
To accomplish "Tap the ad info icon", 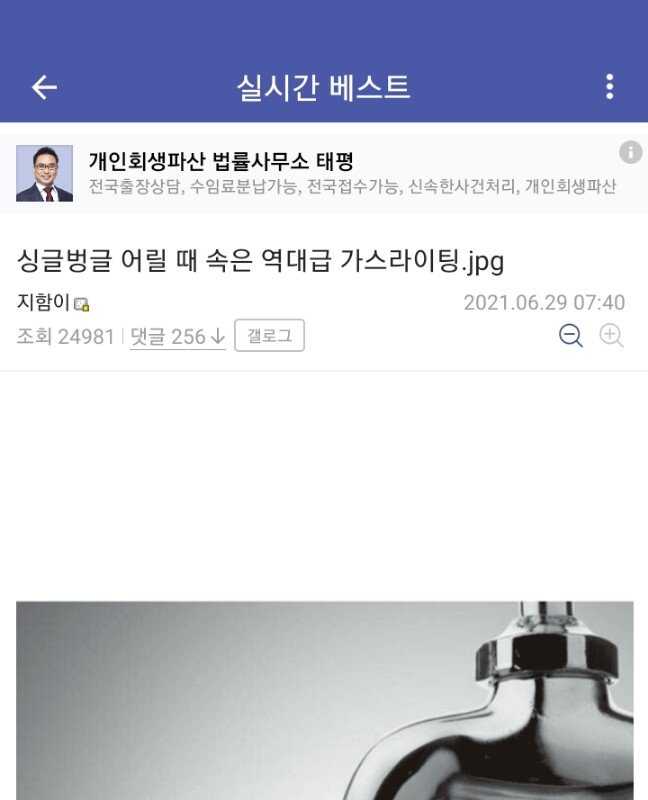I will click(630, 152).
